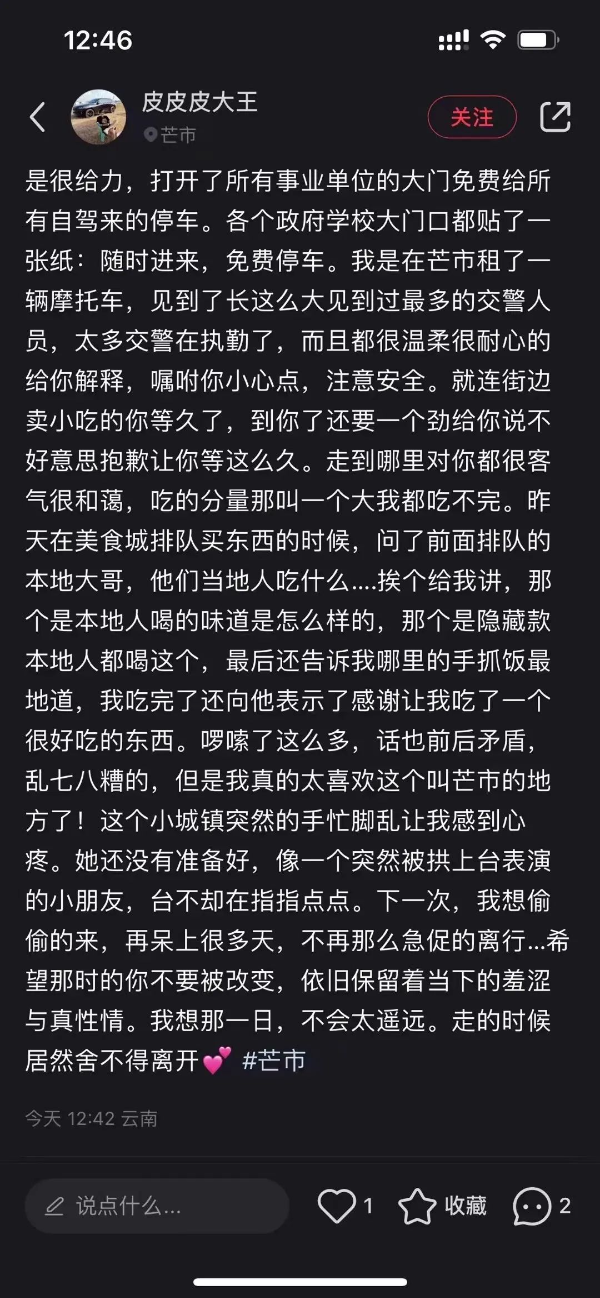This screenshot has height=1298, width=600.
Task: Open the #芒市 hashtag link
Action: [x=274, y=1061]
